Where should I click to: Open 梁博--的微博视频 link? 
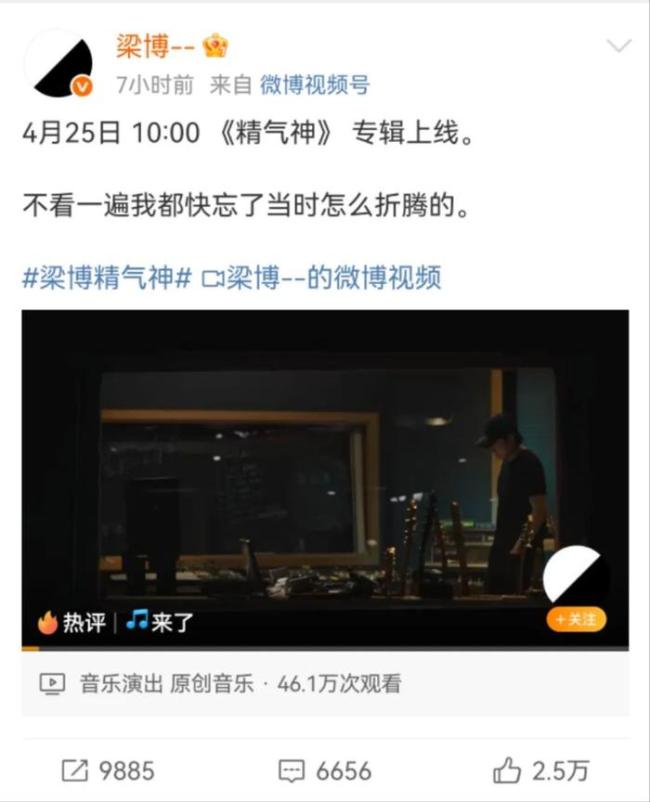[321, 278]
